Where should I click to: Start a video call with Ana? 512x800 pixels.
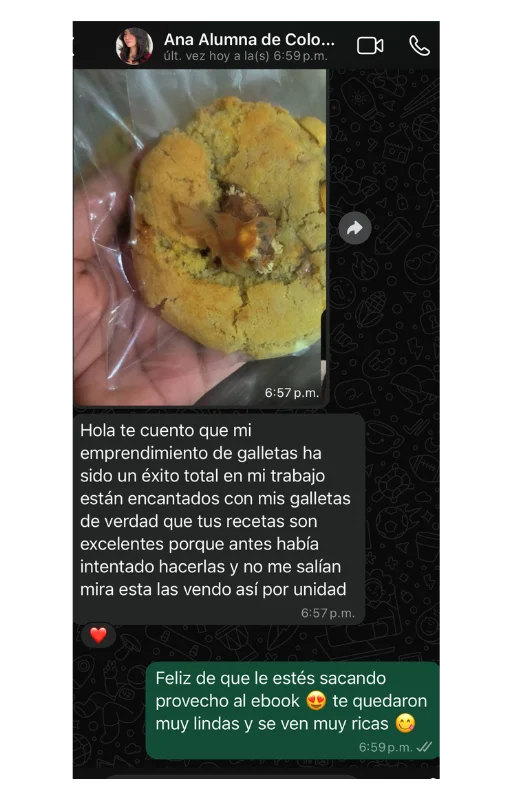point(370,46)
